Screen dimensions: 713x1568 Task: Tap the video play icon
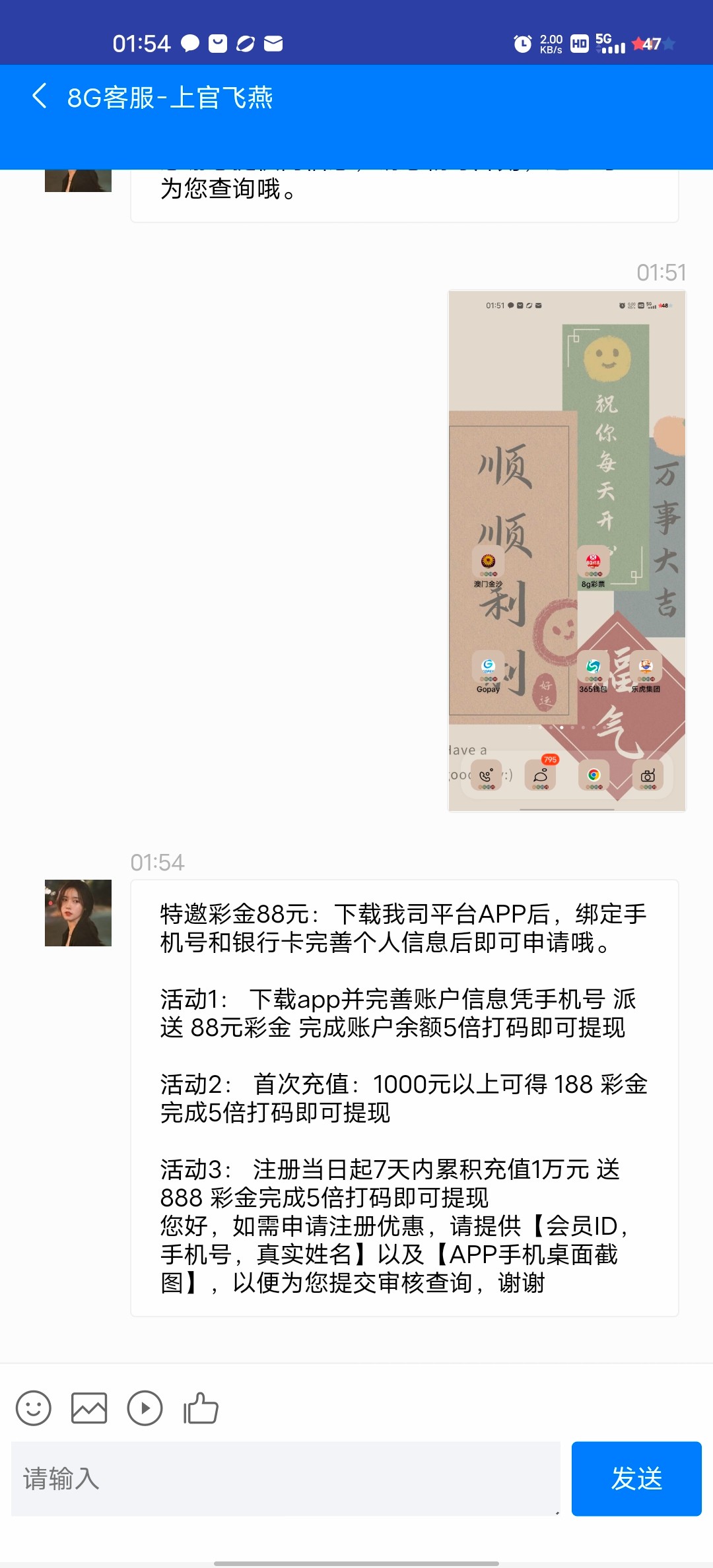(x=145, y=1408)
